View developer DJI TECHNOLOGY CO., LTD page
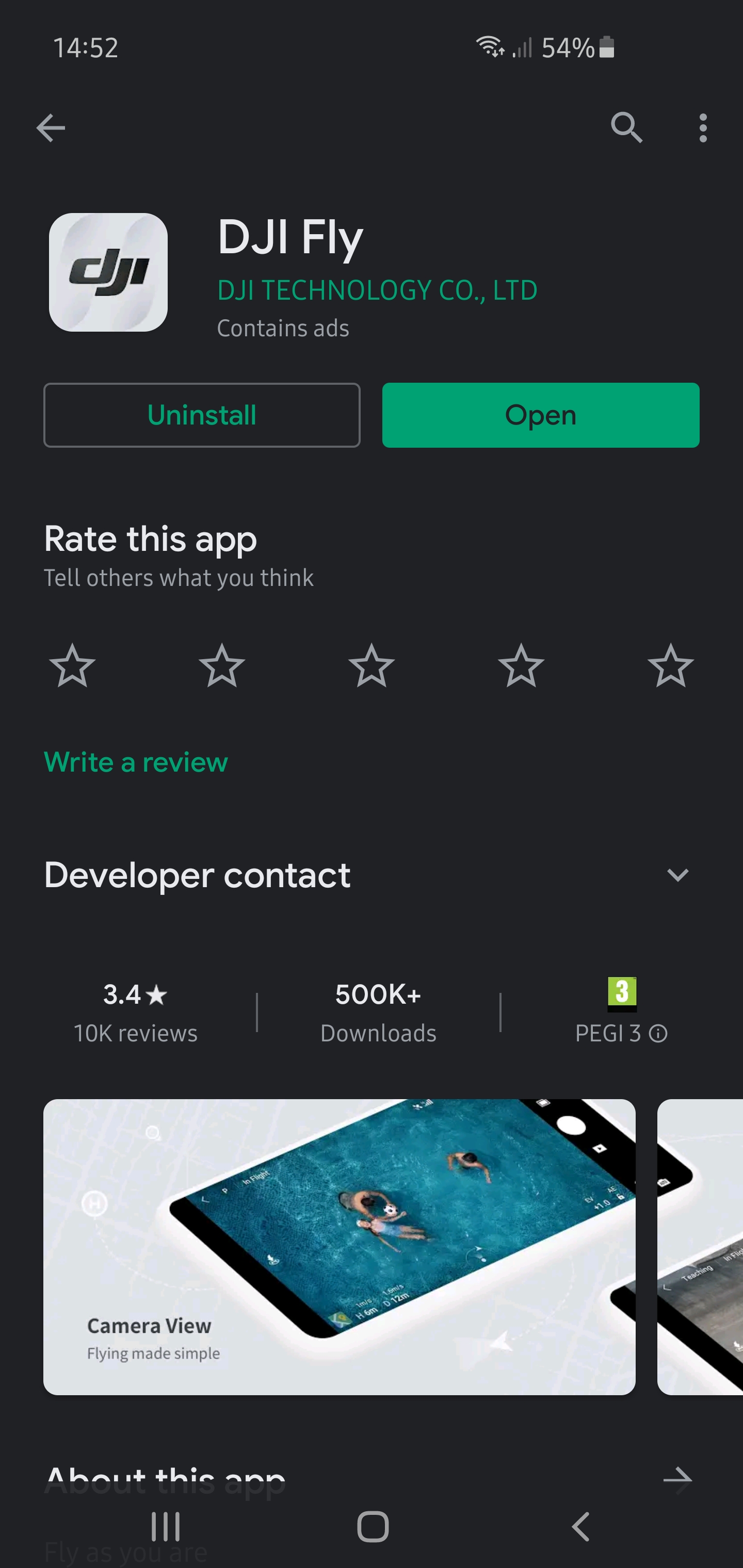This screenshot has width=743, height=1568. click(377, 290)
